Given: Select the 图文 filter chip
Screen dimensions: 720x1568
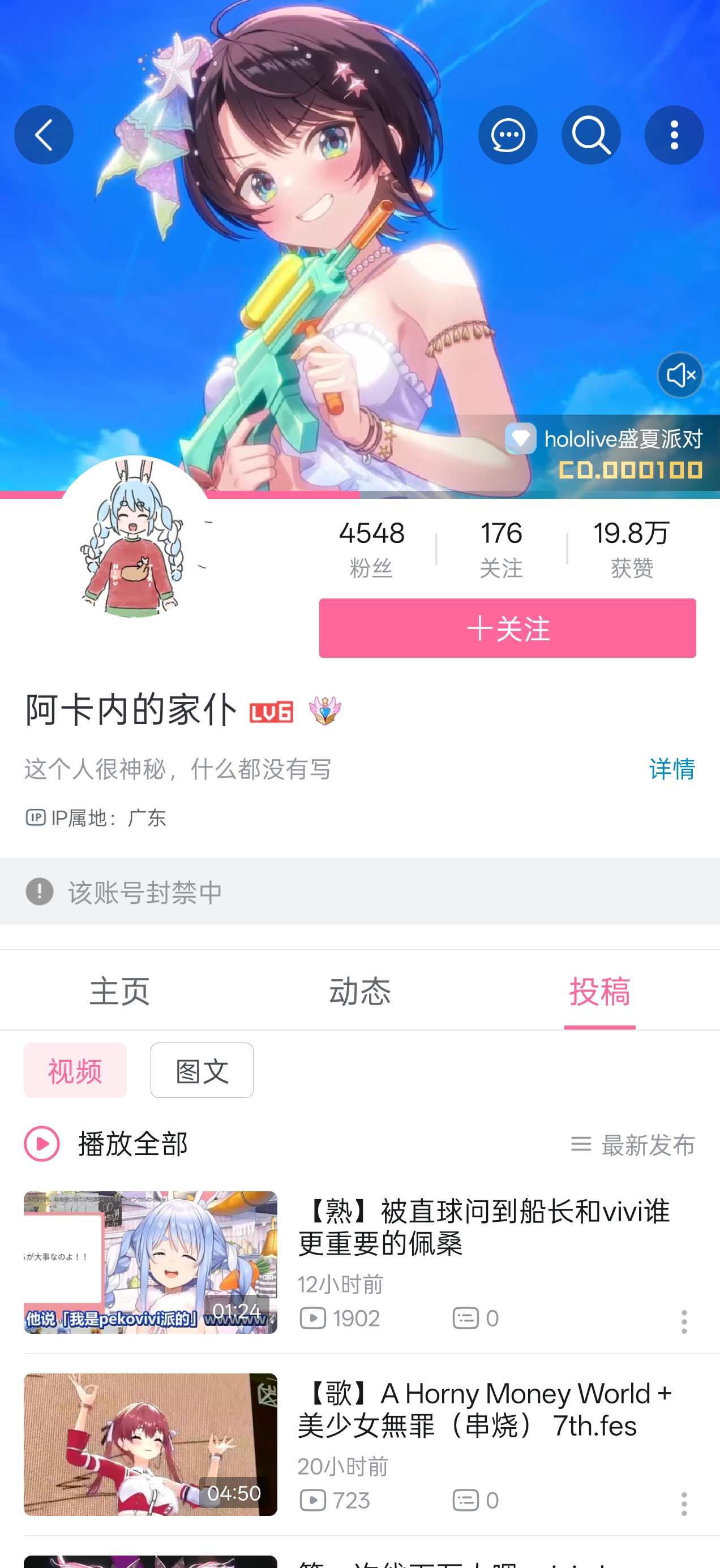Looking at the screenshot, I should pyautogui.click(x=202, y=1070).
